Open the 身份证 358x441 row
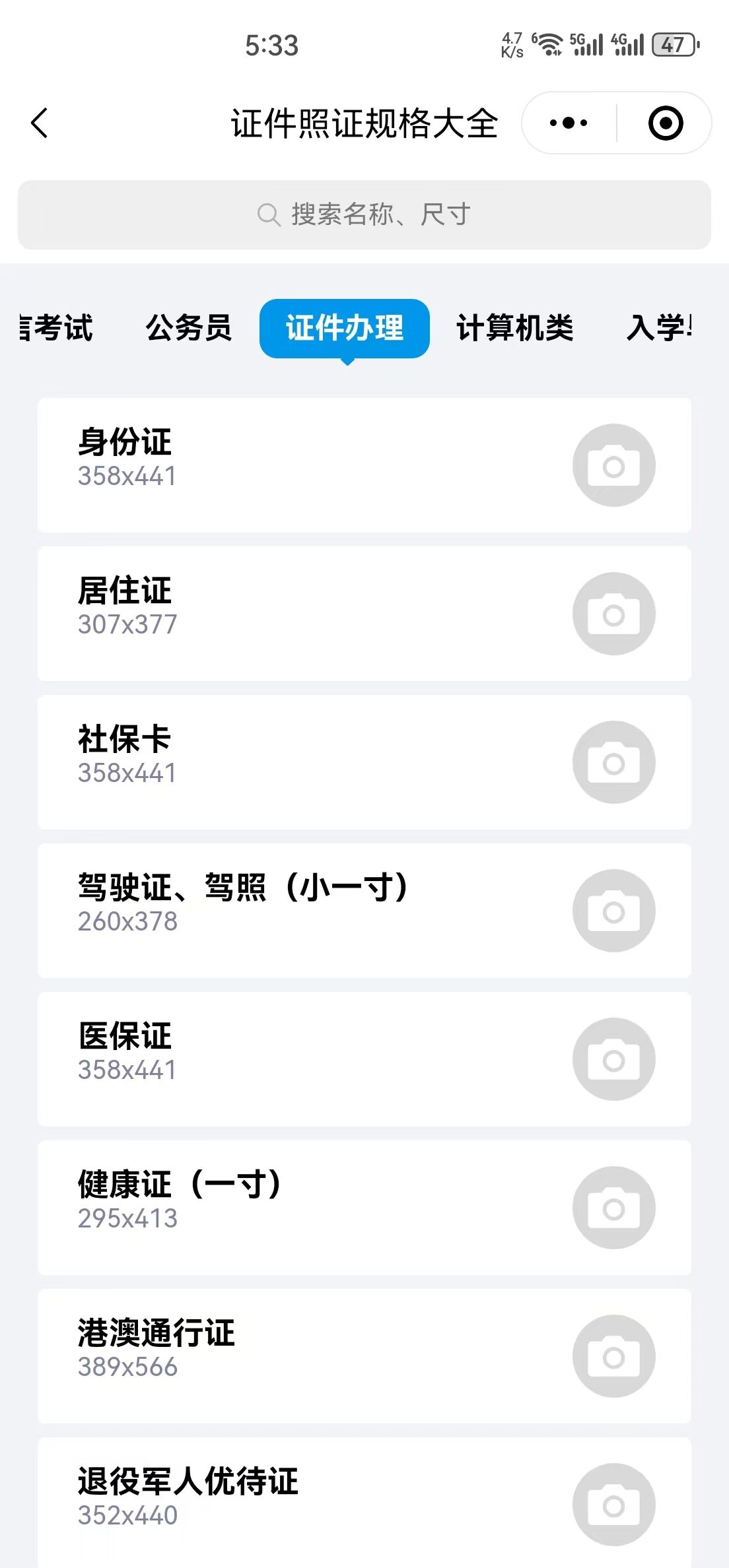The width and height of the screenshot is (729, 1568). 364,465
